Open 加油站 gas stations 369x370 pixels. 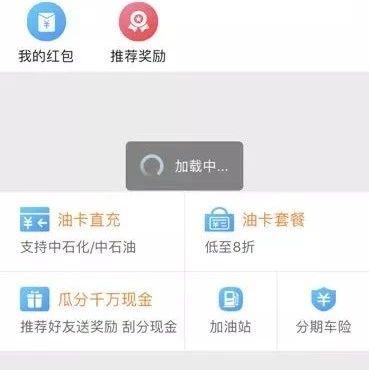pos(230,311)
